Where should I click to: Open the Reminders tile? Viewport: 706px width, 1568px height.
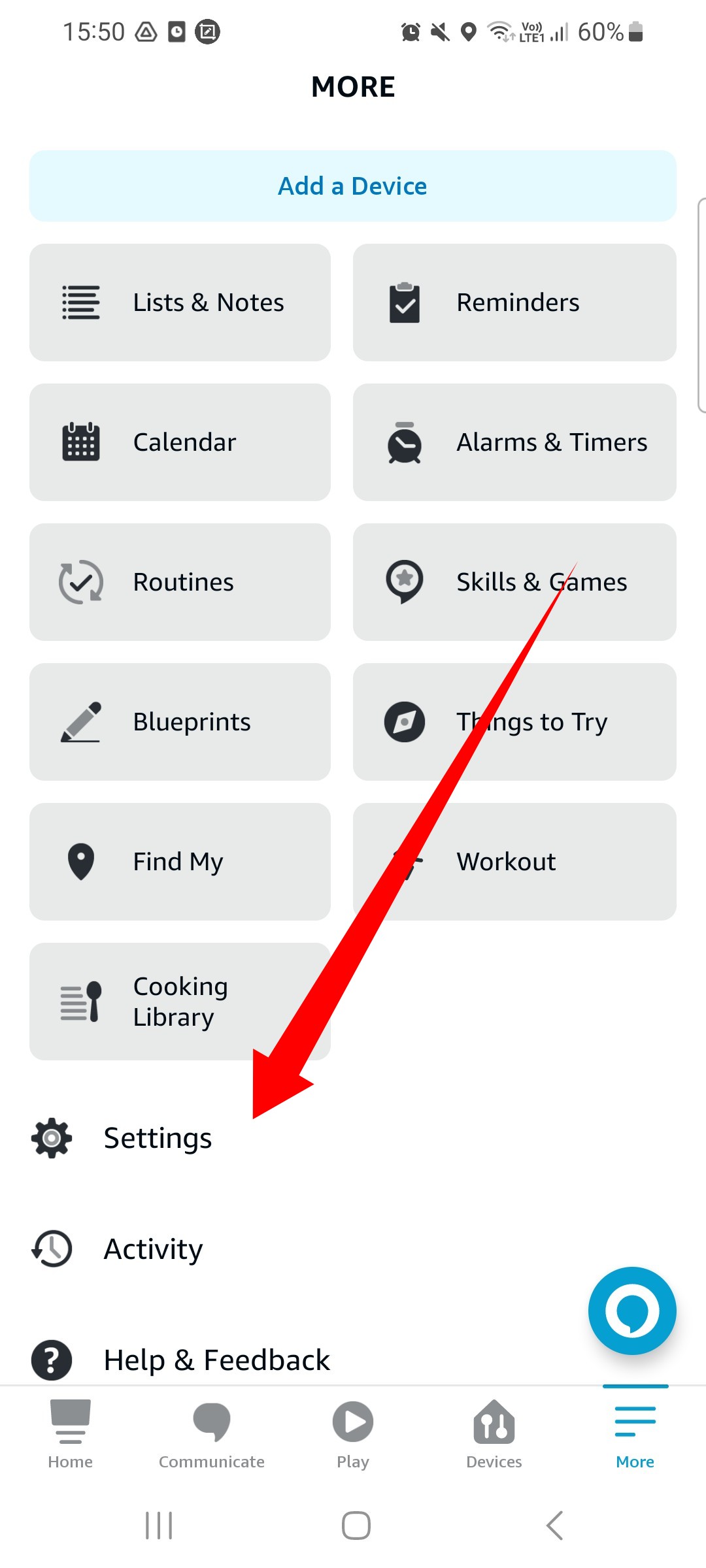[x=514, y=302]
